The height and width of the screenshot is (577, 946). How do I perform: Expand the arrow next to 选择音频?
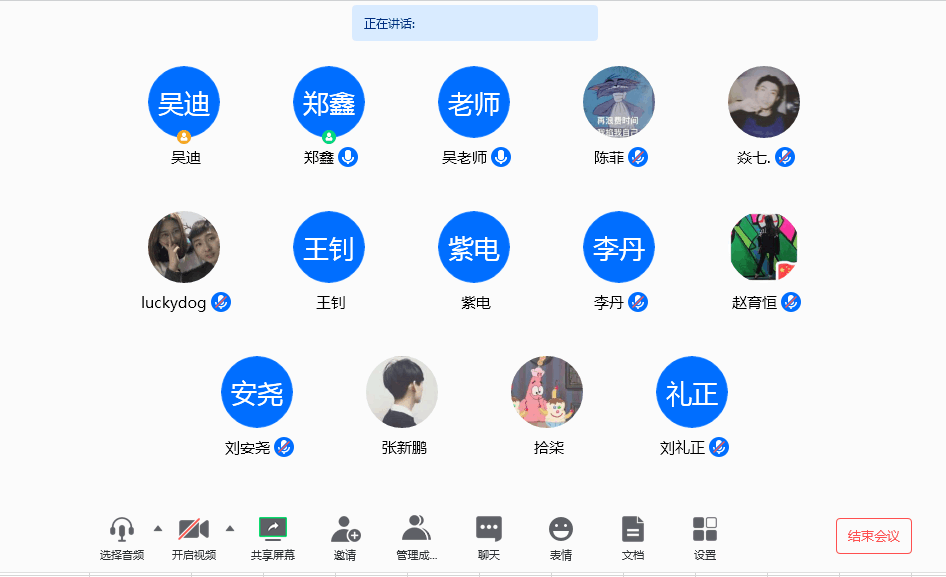tap(157, 528)
